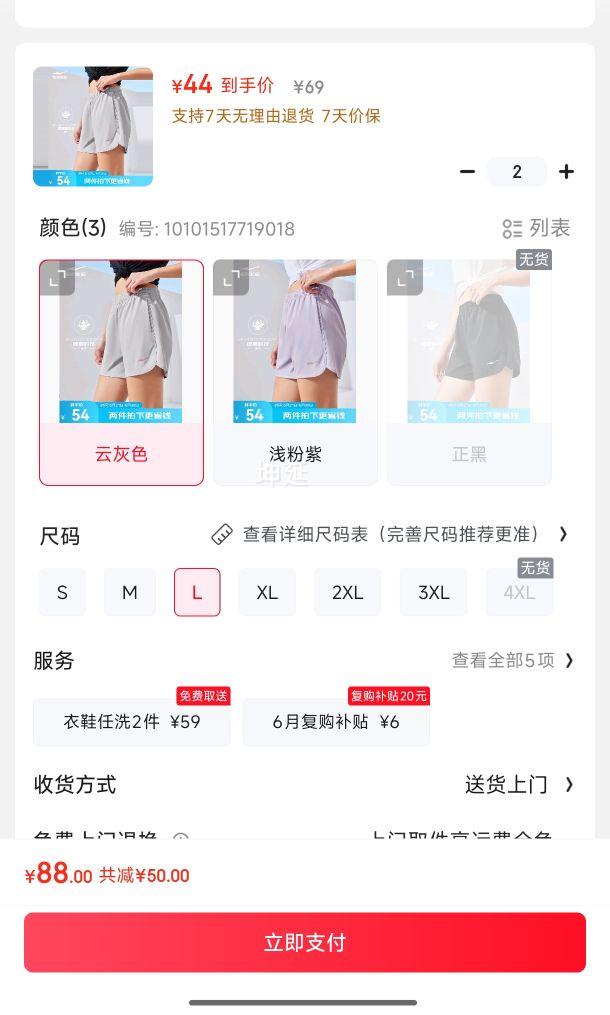Select size 2XL
The image size is (610, 1015).
click(347, 592)
